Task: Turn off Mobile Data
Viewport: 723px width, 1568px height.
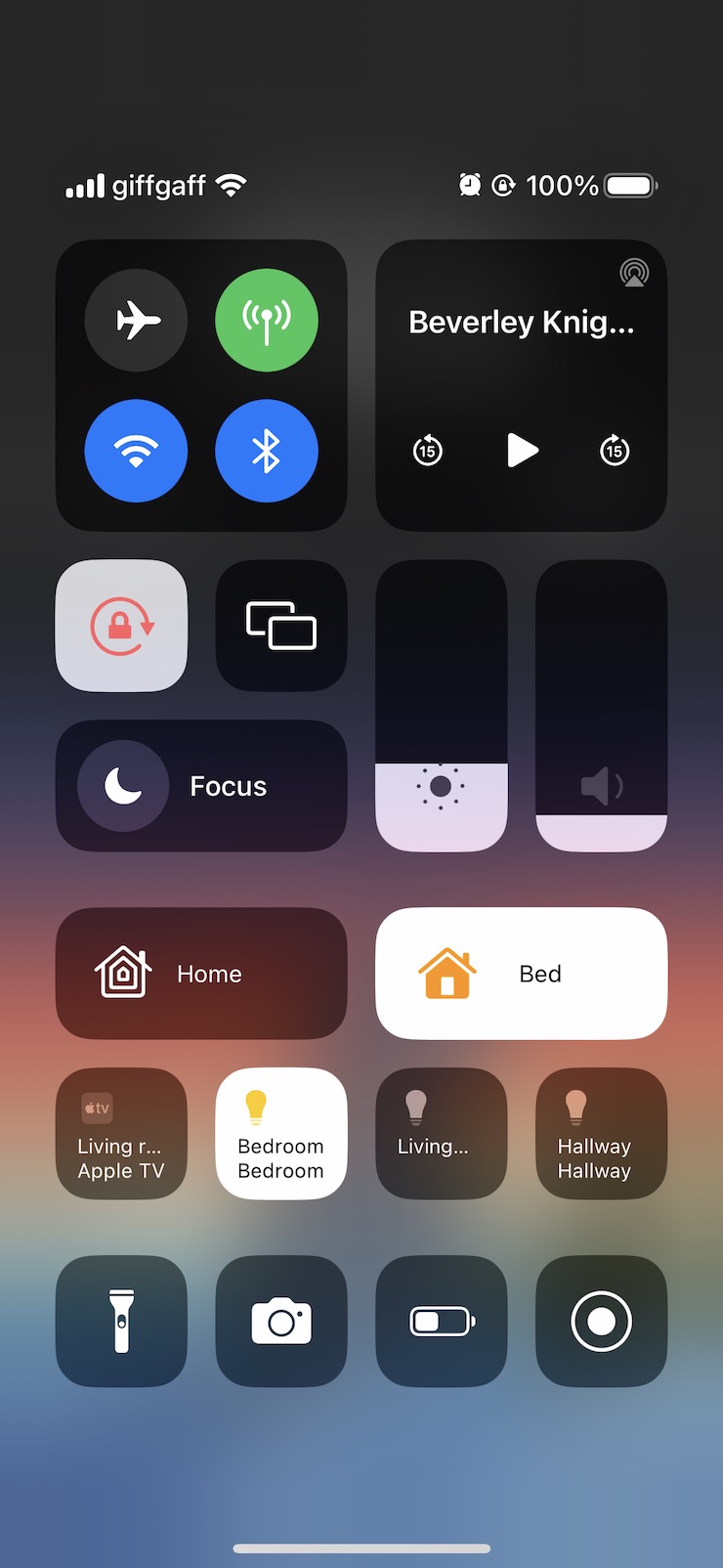Action: pos(267,320)
